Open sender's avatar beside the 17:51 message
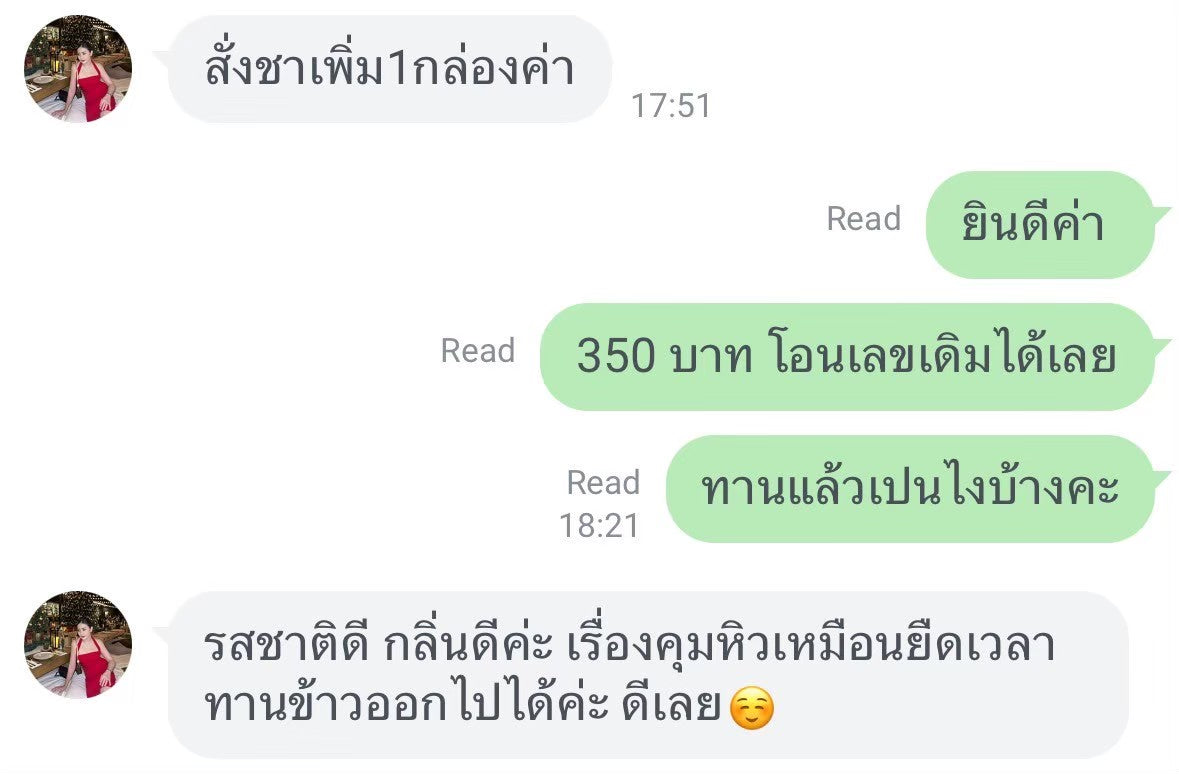 coord(77,69)
